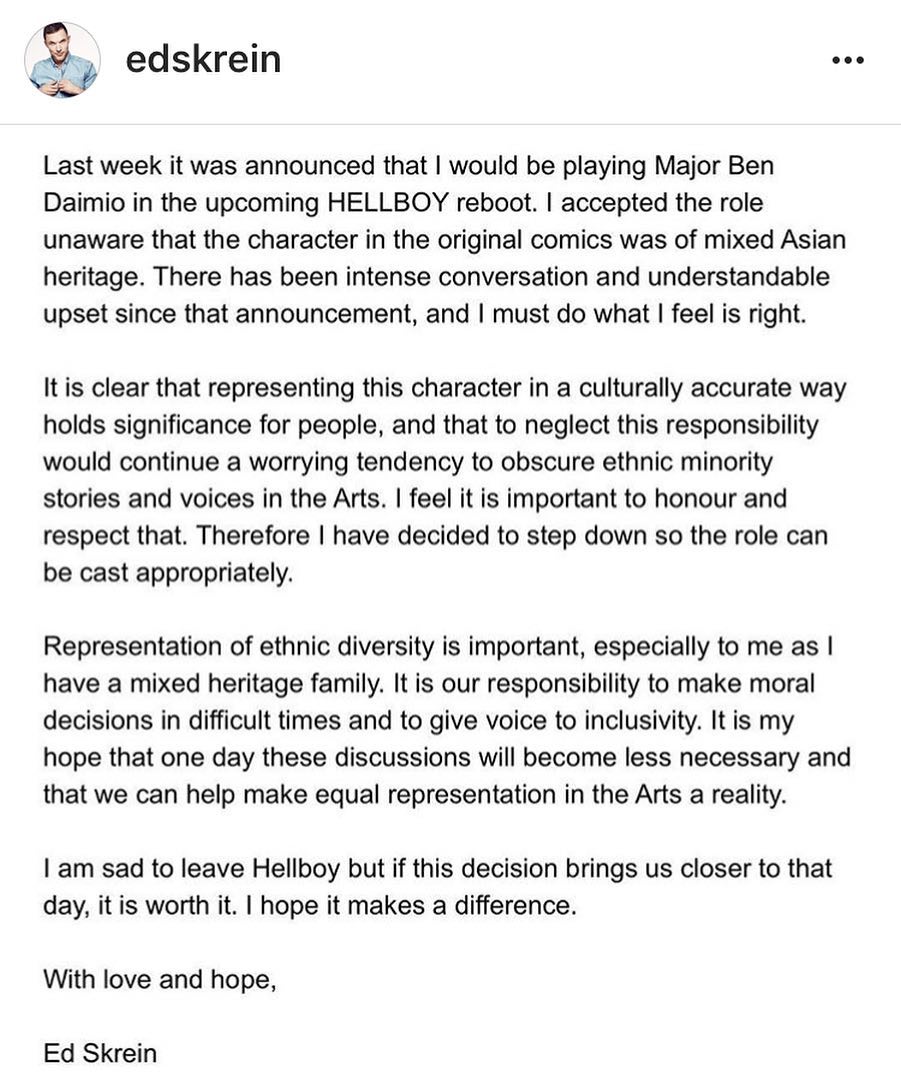Tap the edskrein username
Image resolution: width=901 pixels, height=1084 pixels.
click(x=203, y=60)
